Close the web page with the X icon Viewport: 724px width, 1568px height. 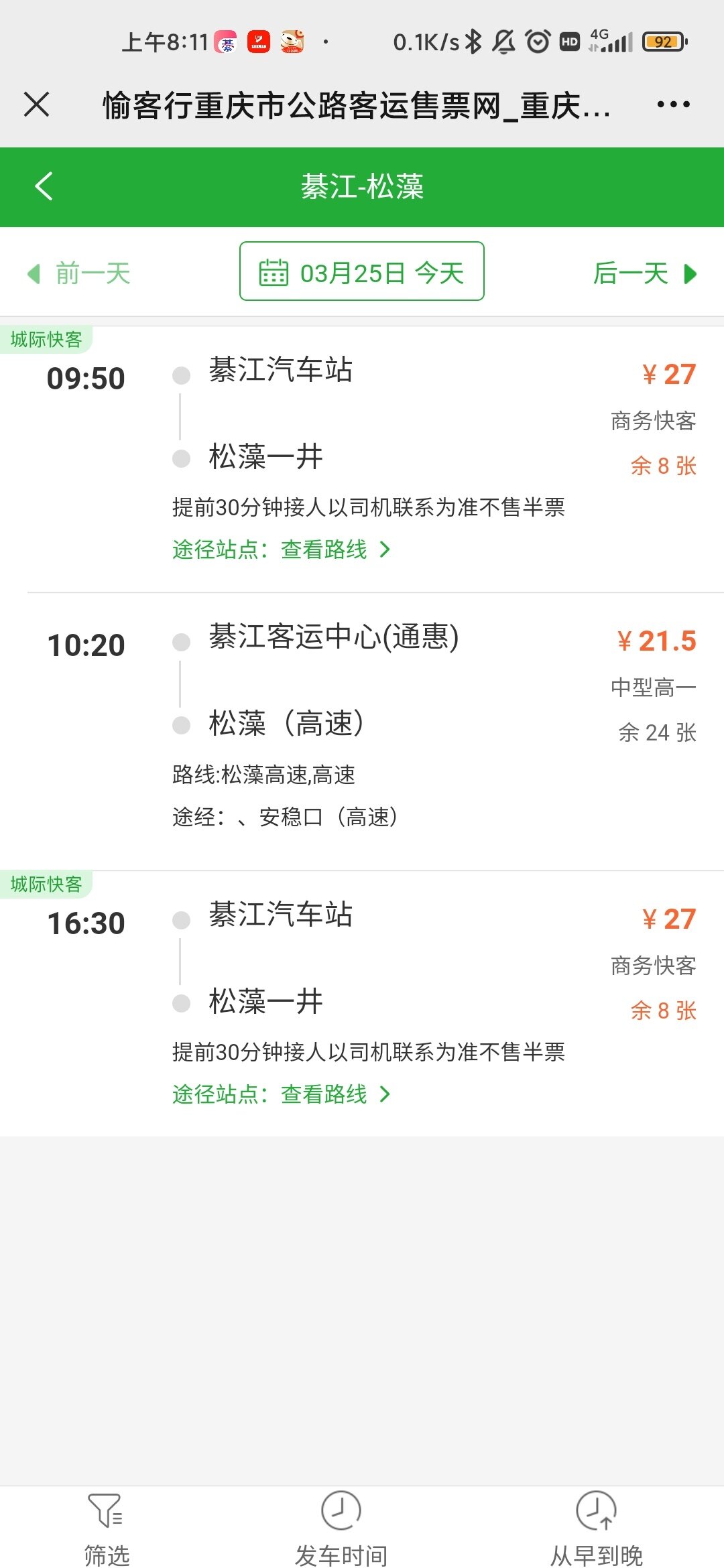(x=37, y=105)
